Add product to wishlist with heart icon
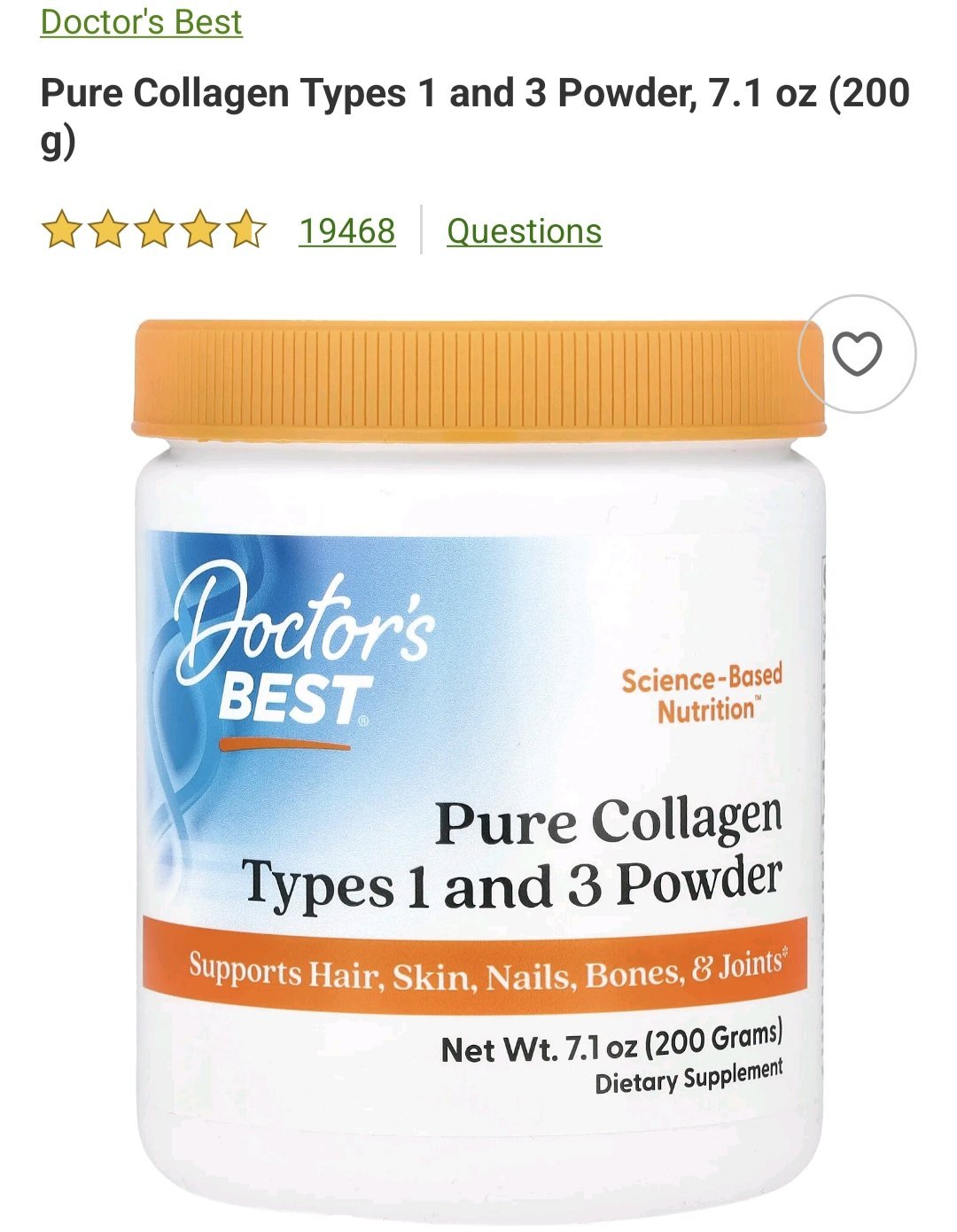This screenshot has width=957, height=1232. click(857, 354)
